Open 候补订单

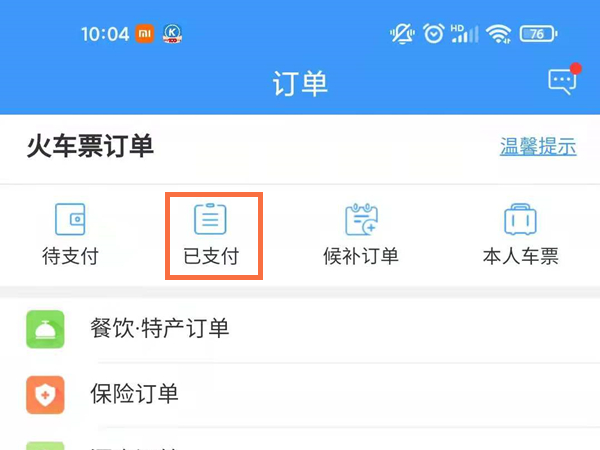point(361,235)
